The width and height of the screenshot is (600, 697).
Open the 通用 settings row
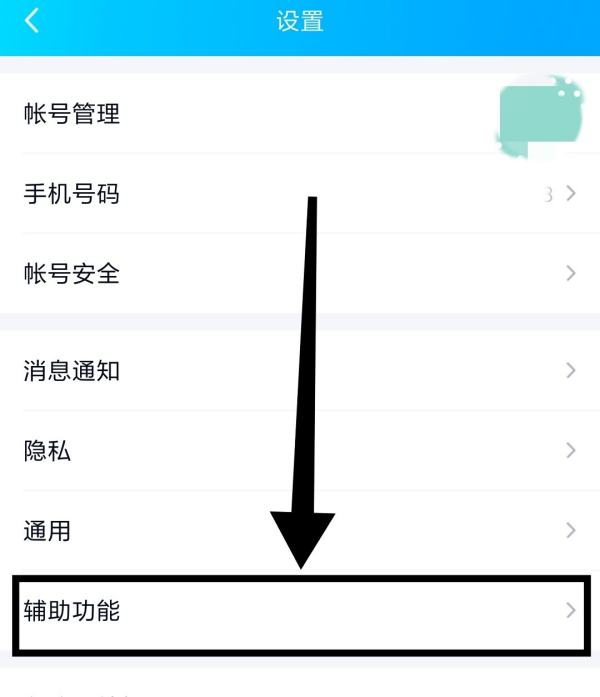pyautogui.click(x=48, y=530)
